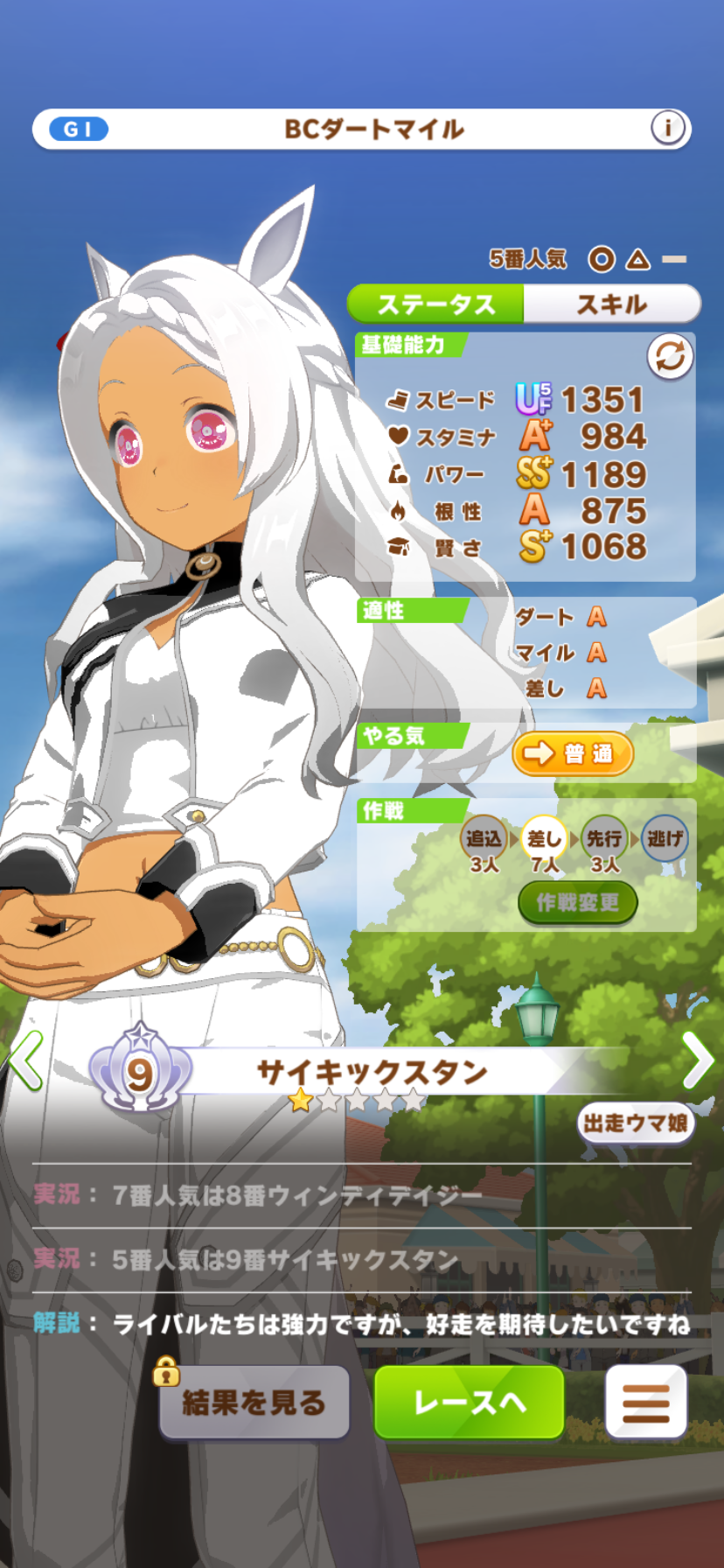The width and height of the screenshot is (724, 1568).
Task: Show the next runner with right arrow
Action: coord(698,1060)
